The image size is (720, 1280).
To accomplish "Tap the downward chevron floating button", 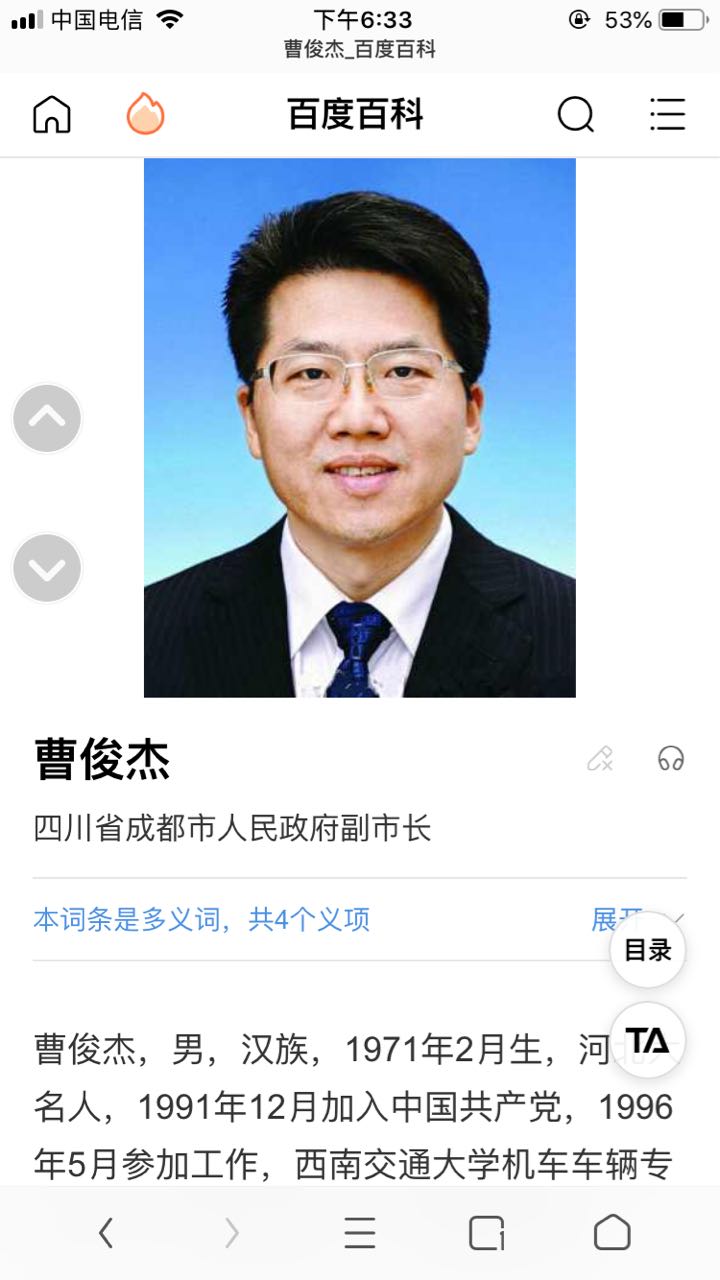I will pyautogui.click(x=47, y=568).
